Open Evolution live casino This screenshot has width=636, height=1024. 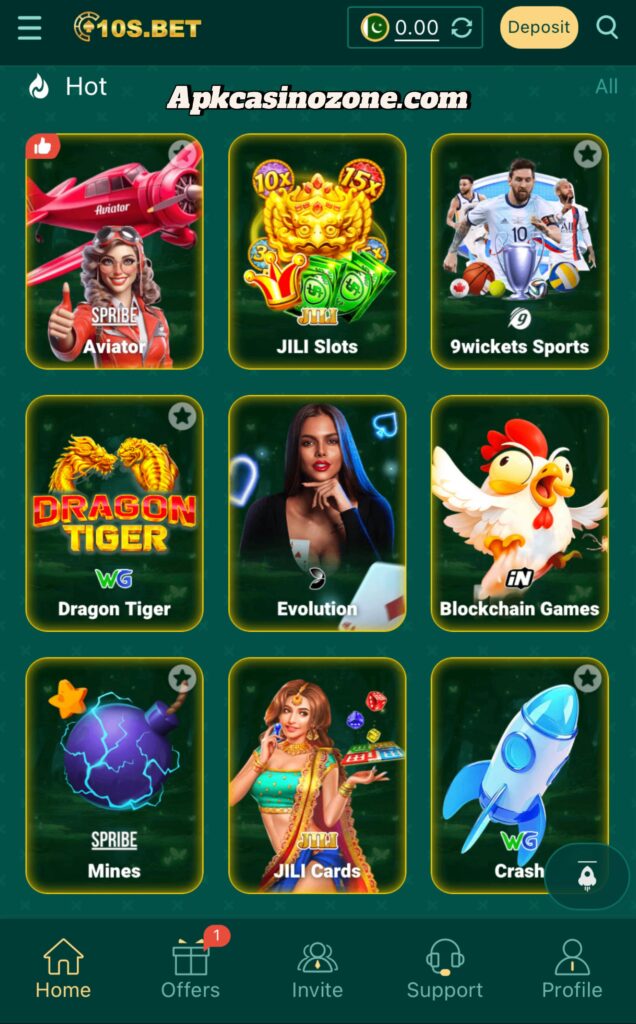pyautogui.click(x=317, y=514)
